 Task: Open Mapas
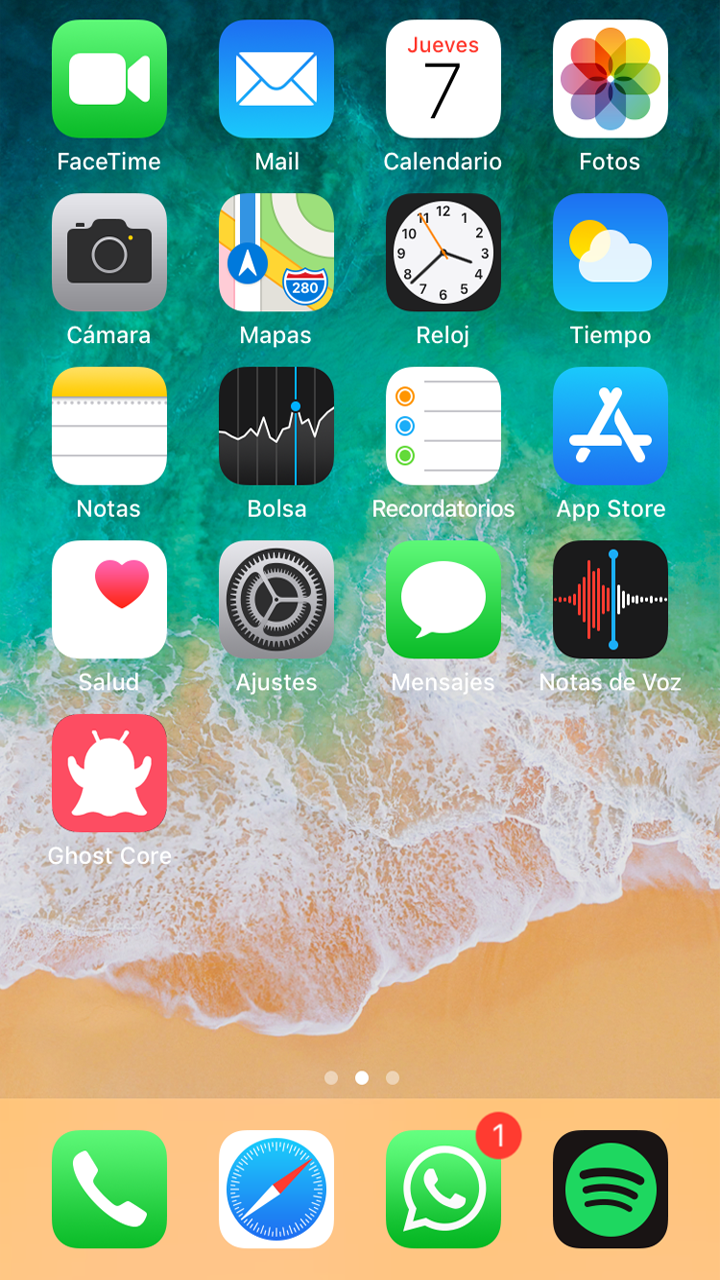pyautogui.click(x=277, y=252)
